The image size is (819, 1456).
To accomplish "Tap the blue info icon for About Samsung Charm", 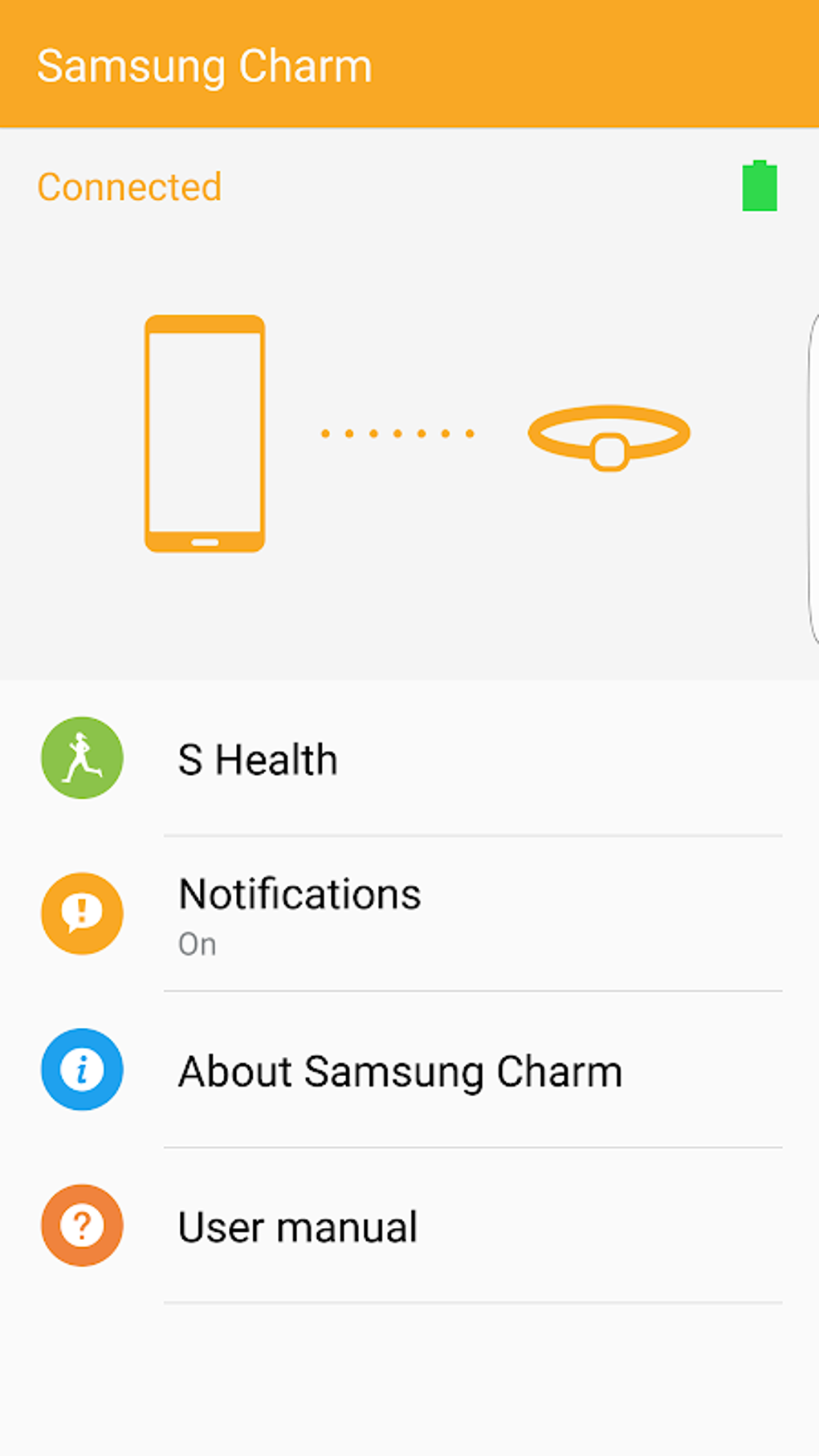I will click(x=80, y=1070).
